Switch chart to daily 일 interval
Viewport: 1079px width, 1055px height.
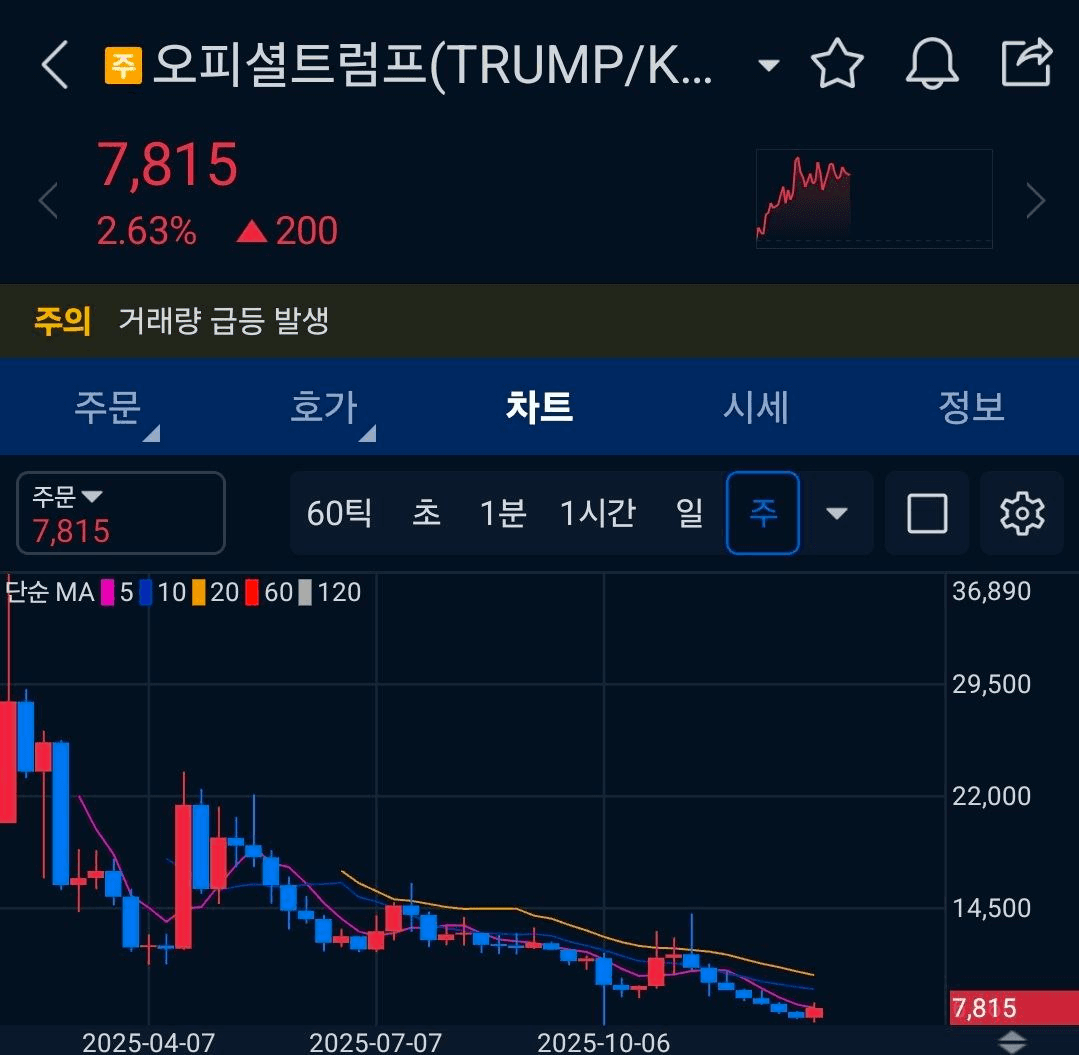(x=690, y=513)
